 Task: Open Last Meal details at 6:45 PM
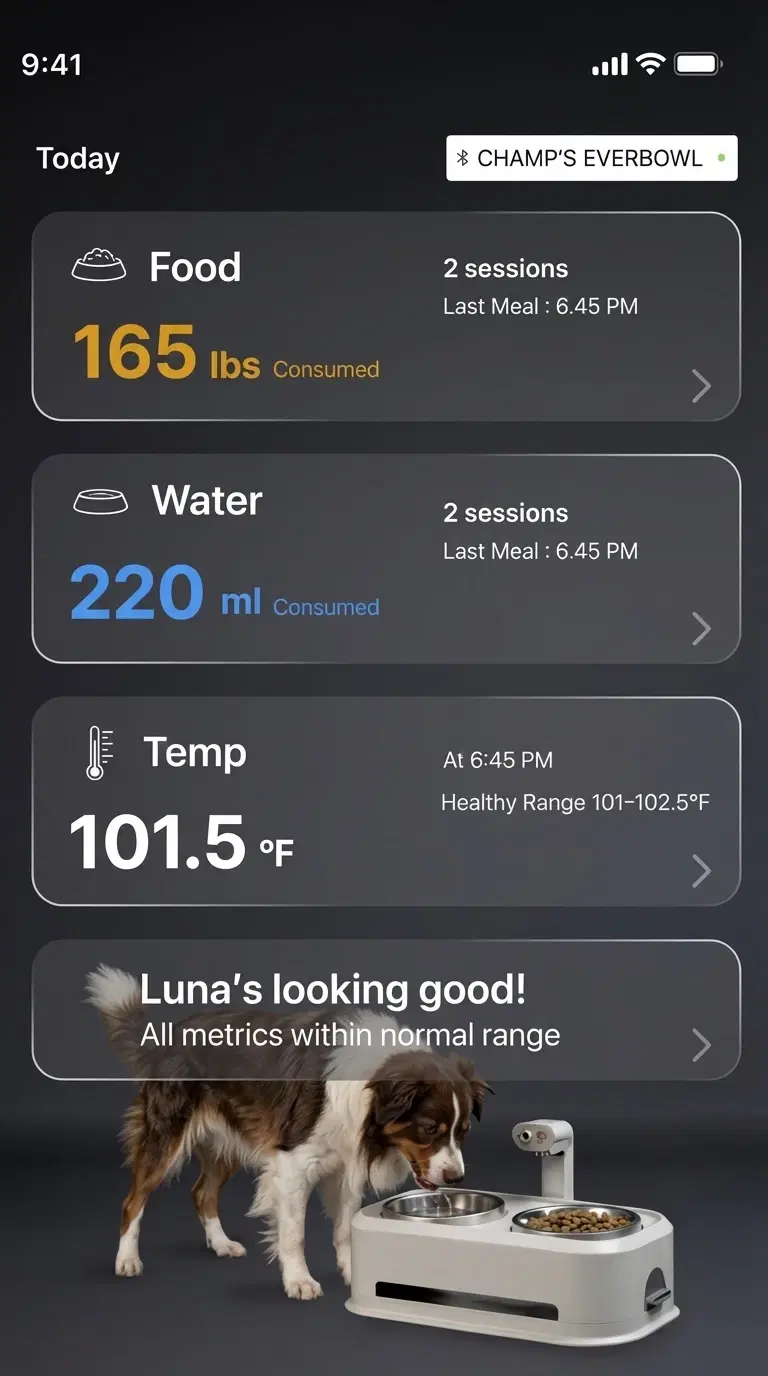point(540,306)
